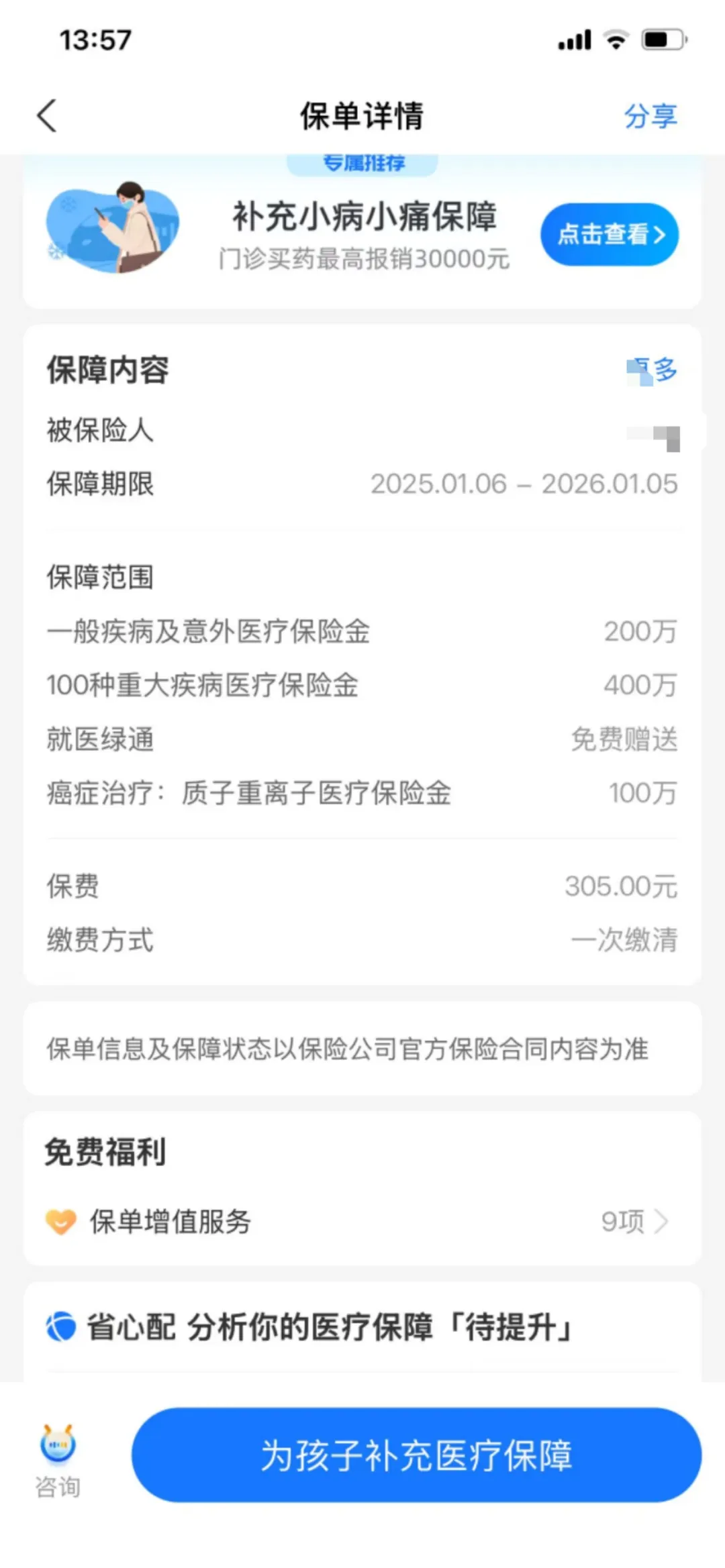Tap 为孩子补充医疗保障 button

pyautogui.click(x=416, y=1455)
